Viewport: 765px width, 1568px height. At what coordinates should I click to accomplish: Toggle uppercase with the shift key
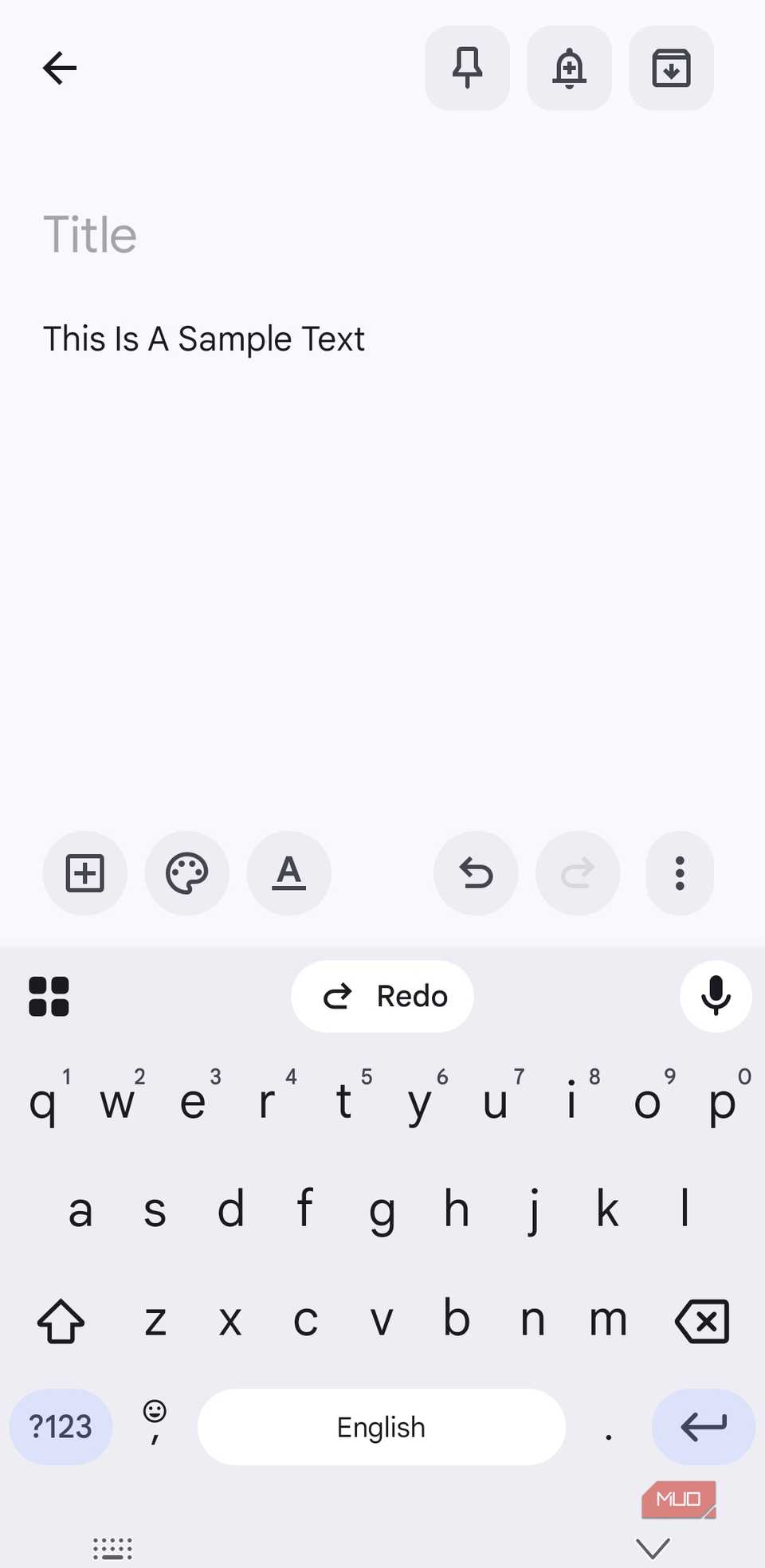(60, 1321)
